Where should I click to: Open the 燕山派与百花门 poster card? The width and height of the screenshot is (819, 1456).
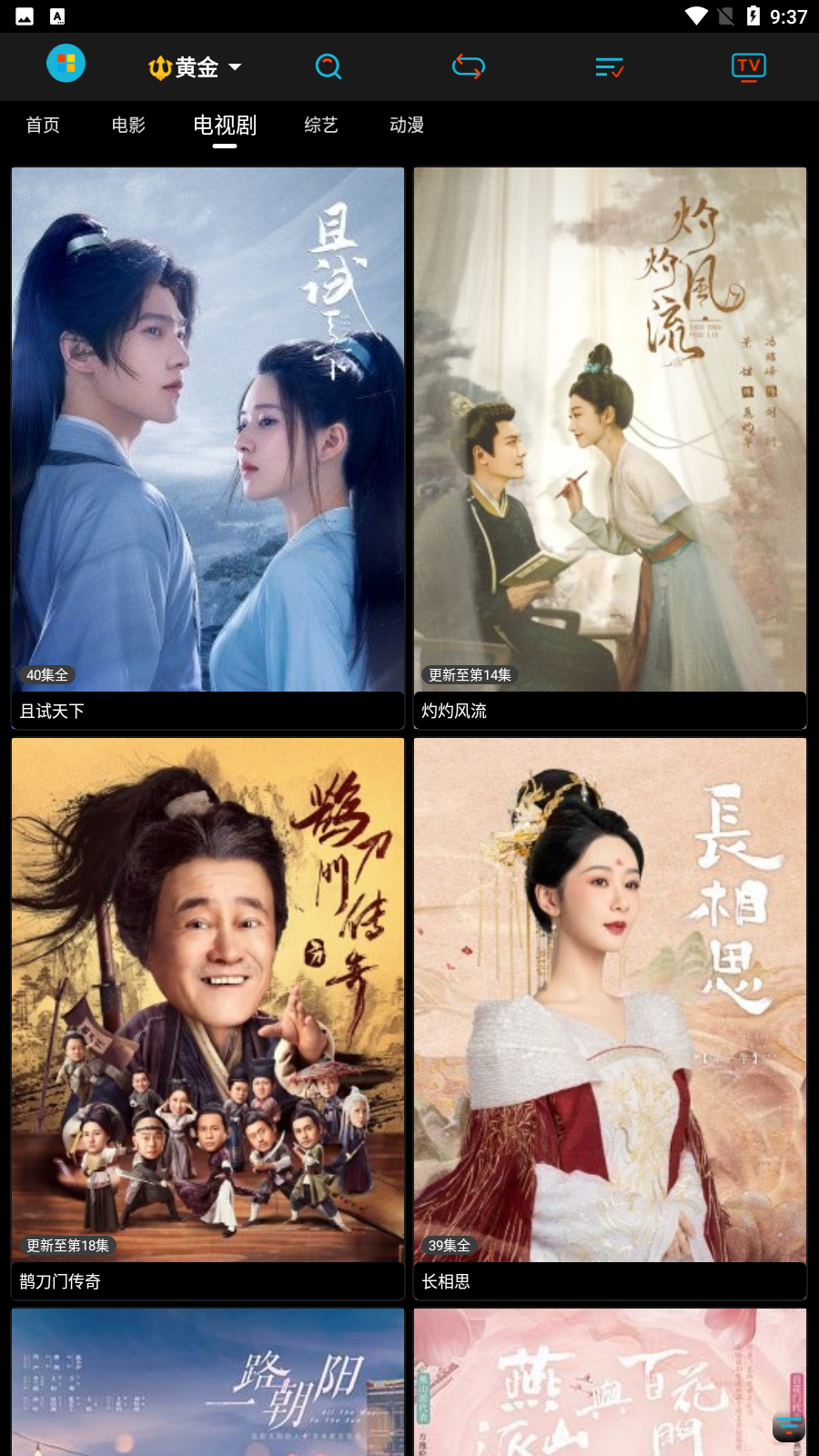[591, 1383]
